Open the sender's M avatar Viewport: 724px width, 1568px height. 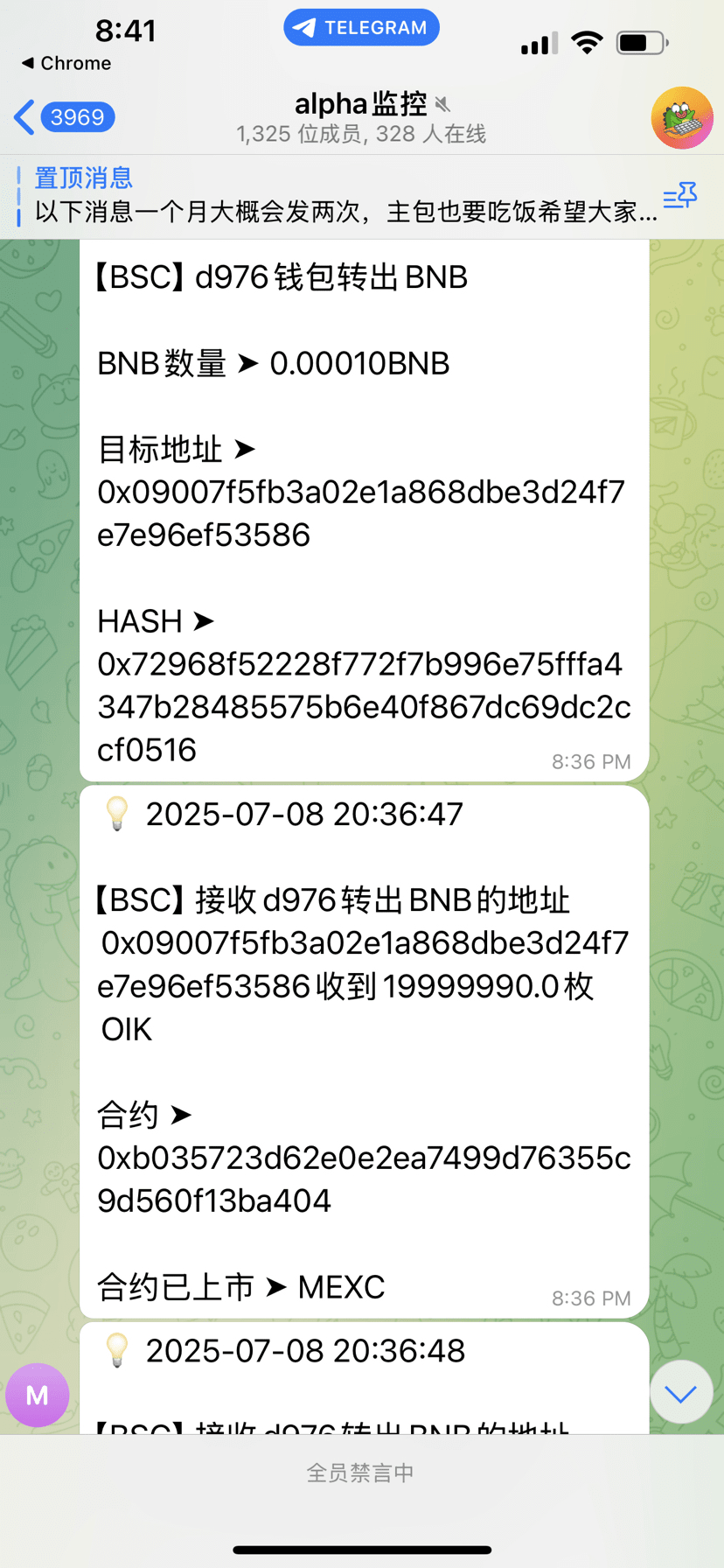click(38, 1395)
